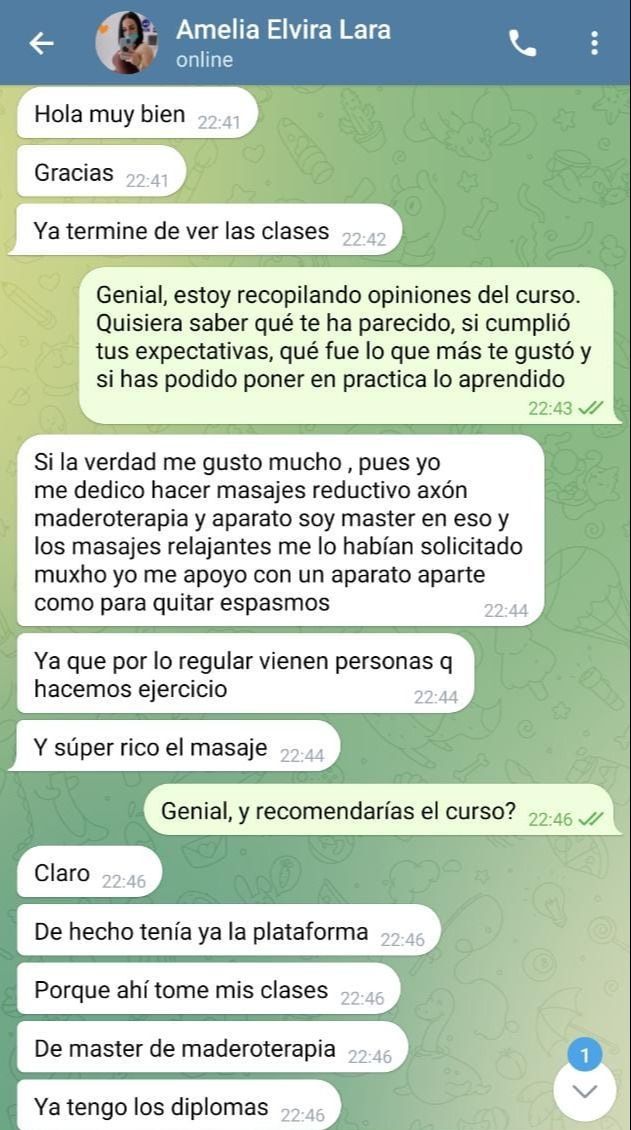This screenshot has height=1130, width=631.
Task: Open Amelia Elvira Lara's profile photo
Action: [126, 43]
